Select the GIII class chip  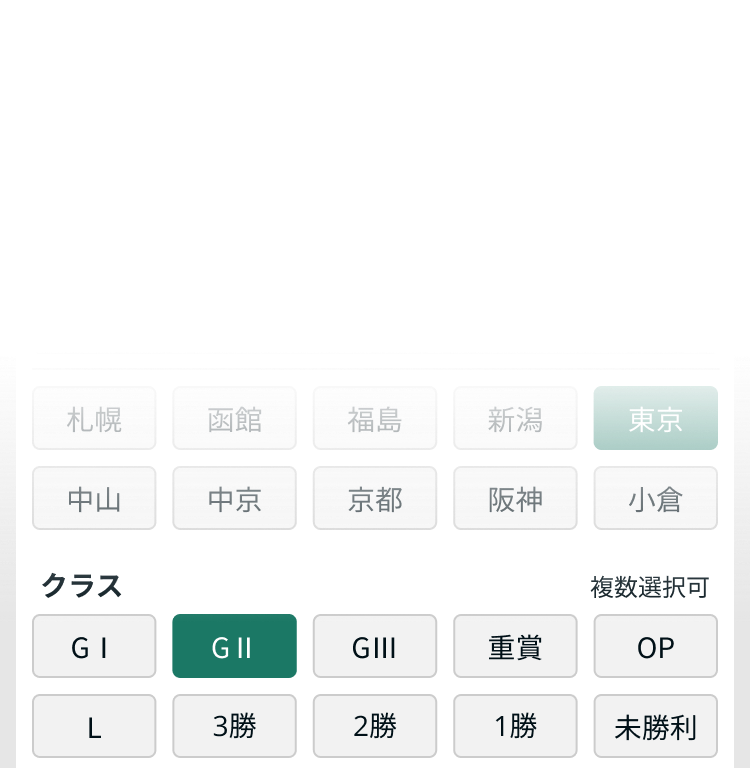375,646
